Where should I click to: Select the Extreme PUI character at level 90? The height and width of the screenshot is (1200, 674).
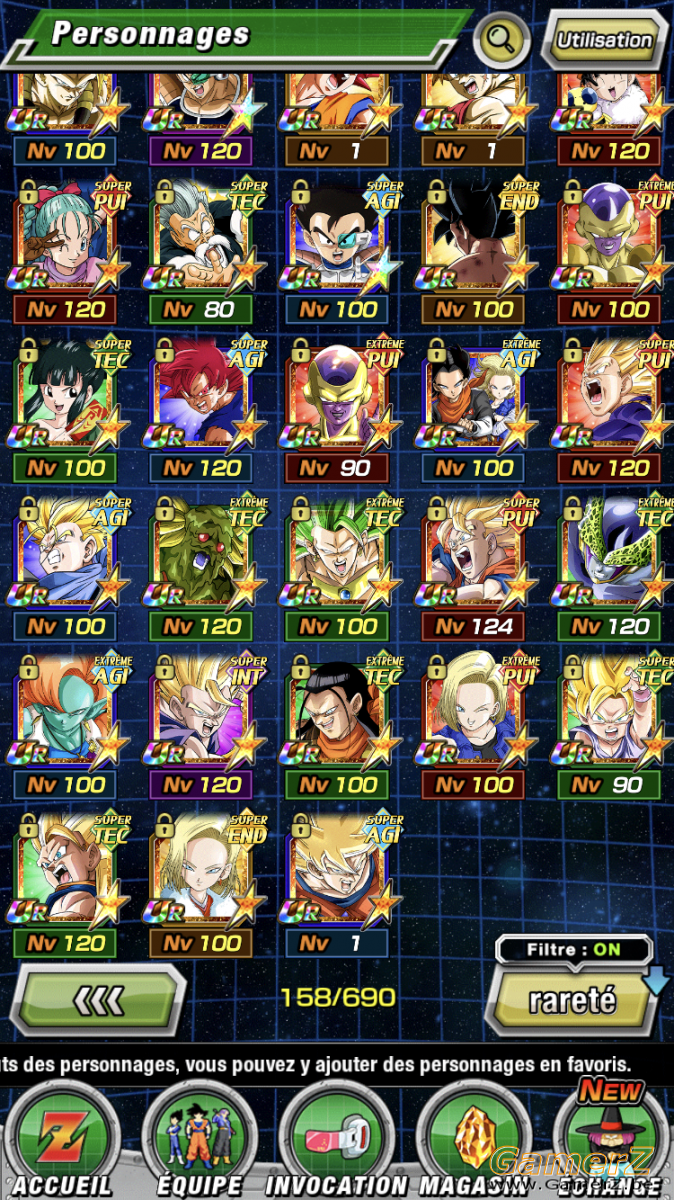(336, 409)
